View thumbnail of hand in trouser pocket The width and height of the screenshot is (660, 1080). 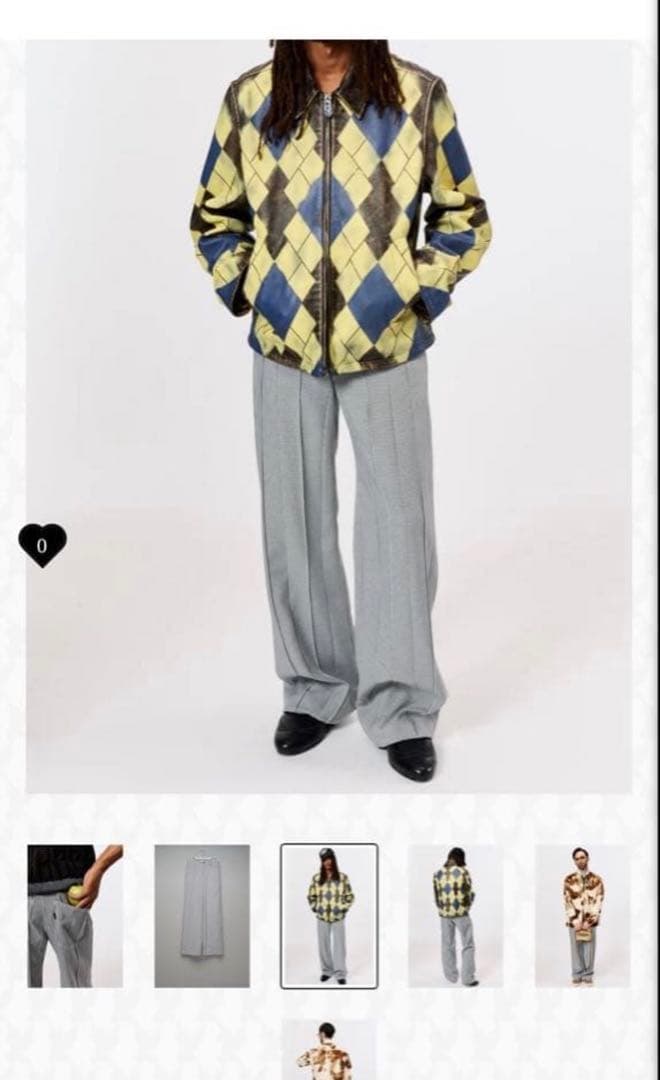[x=75, y=916]
